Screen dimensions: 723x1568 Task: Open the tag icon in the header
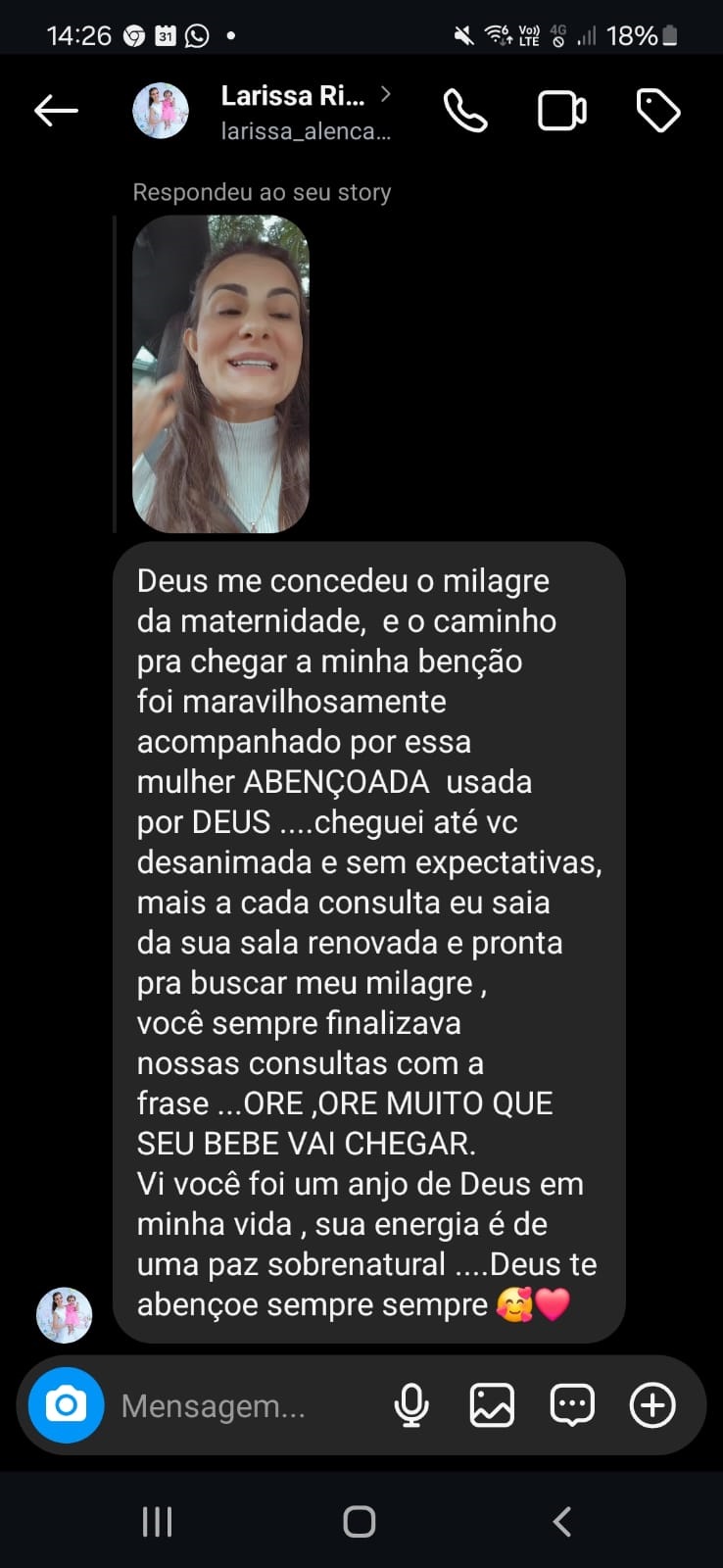coord(658,110)
